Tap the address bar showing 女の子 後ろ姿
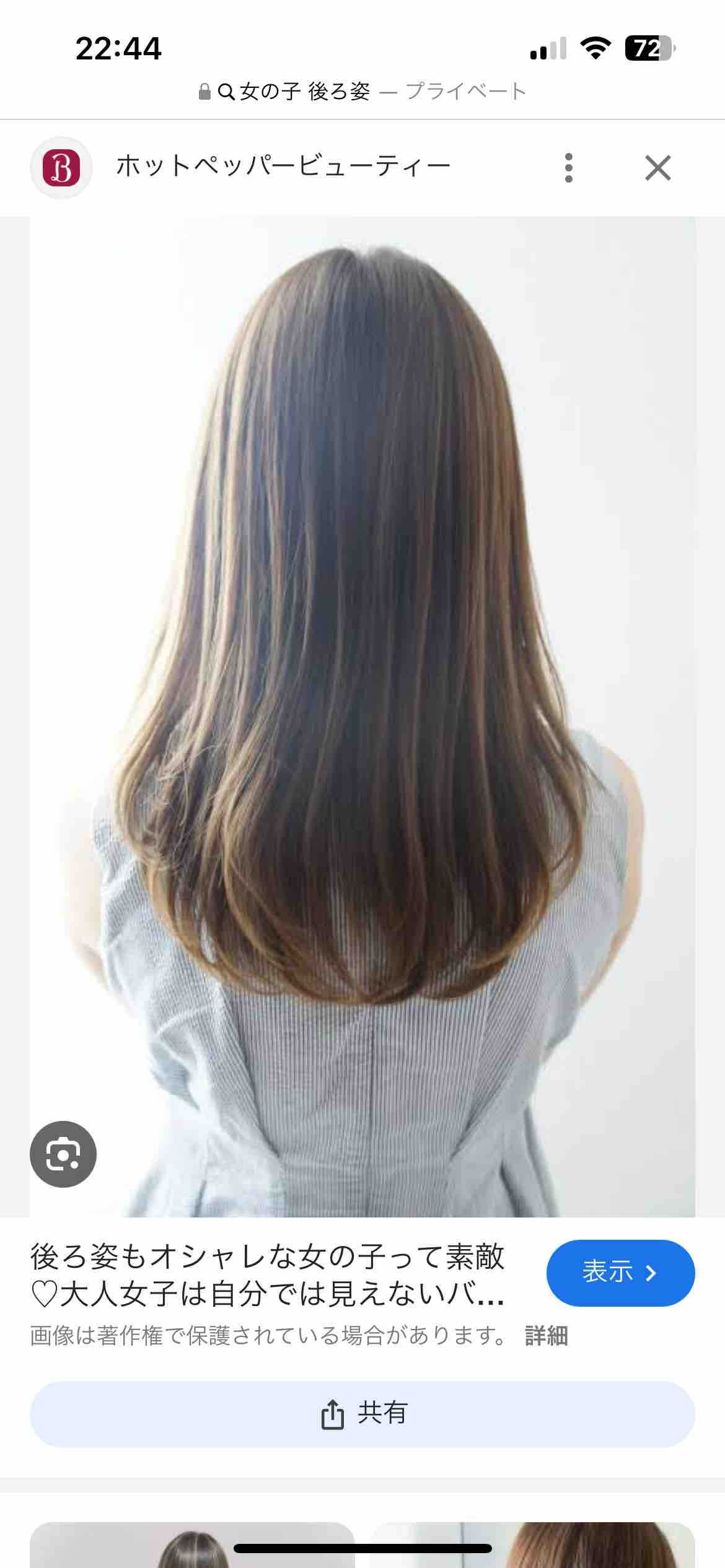The height and width of the screenshot is (1568, 725). tap(362, 92)
